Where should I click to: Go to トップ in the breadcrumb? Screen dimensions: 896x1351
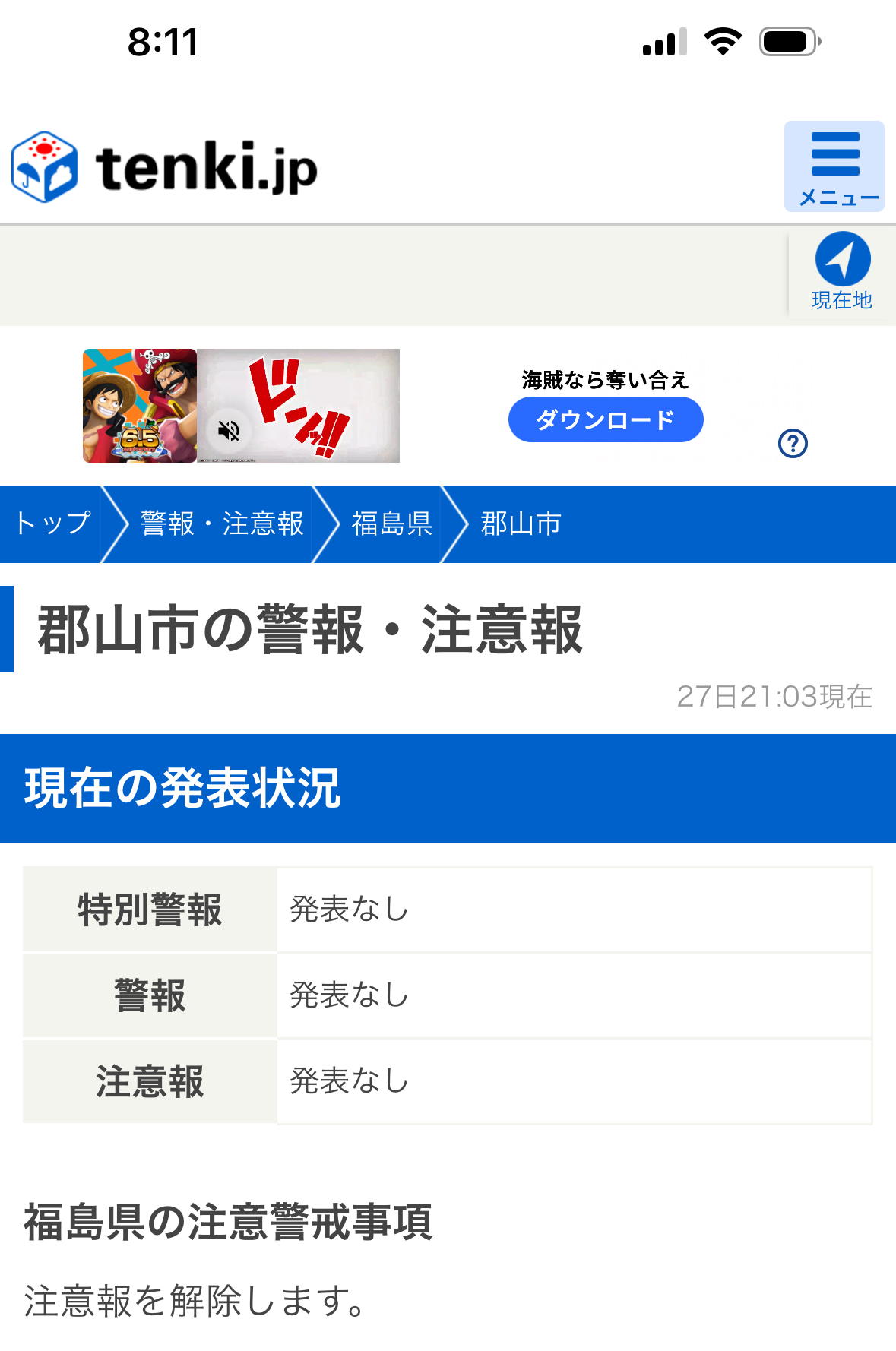tap(52, 524)
